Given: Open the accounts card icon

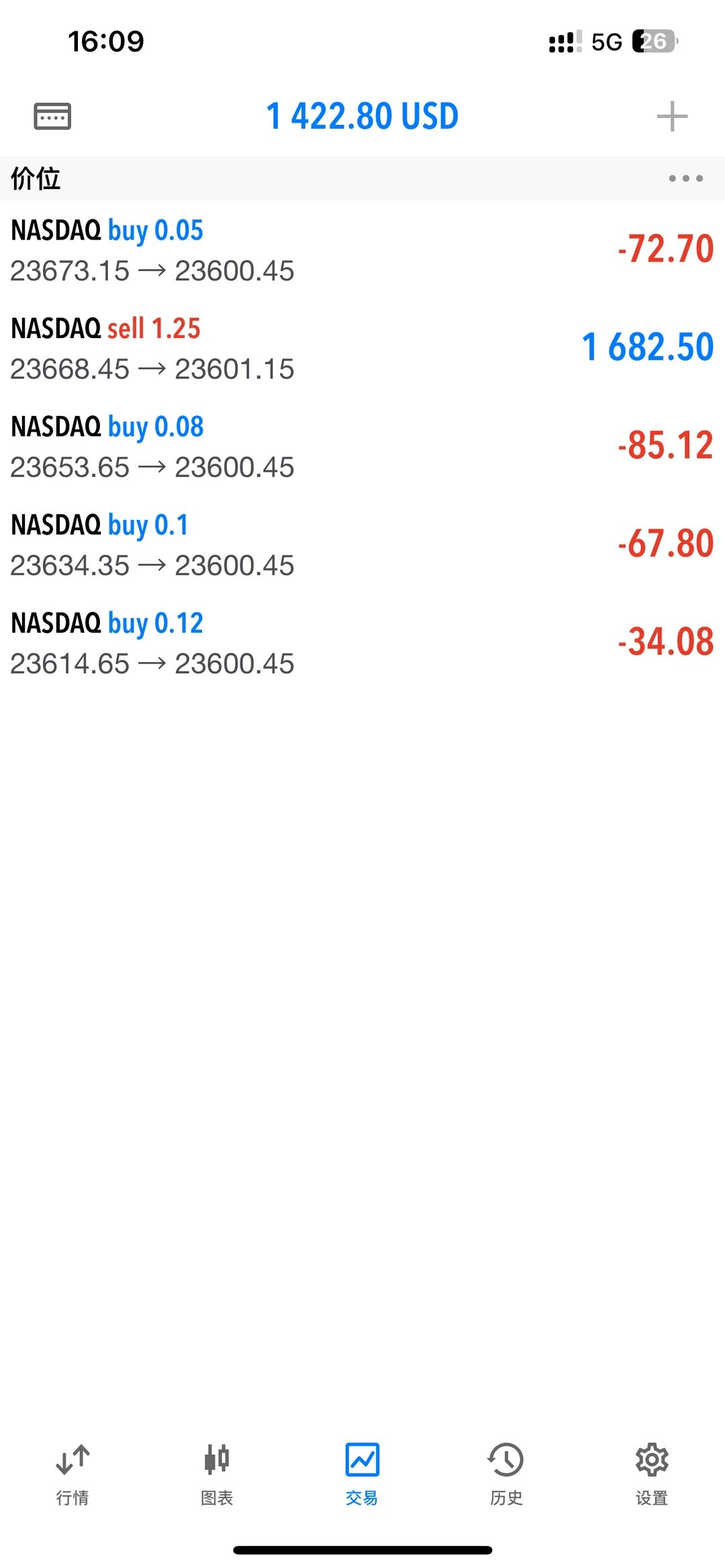Looking at the screenshot, I should click(52, 116).
